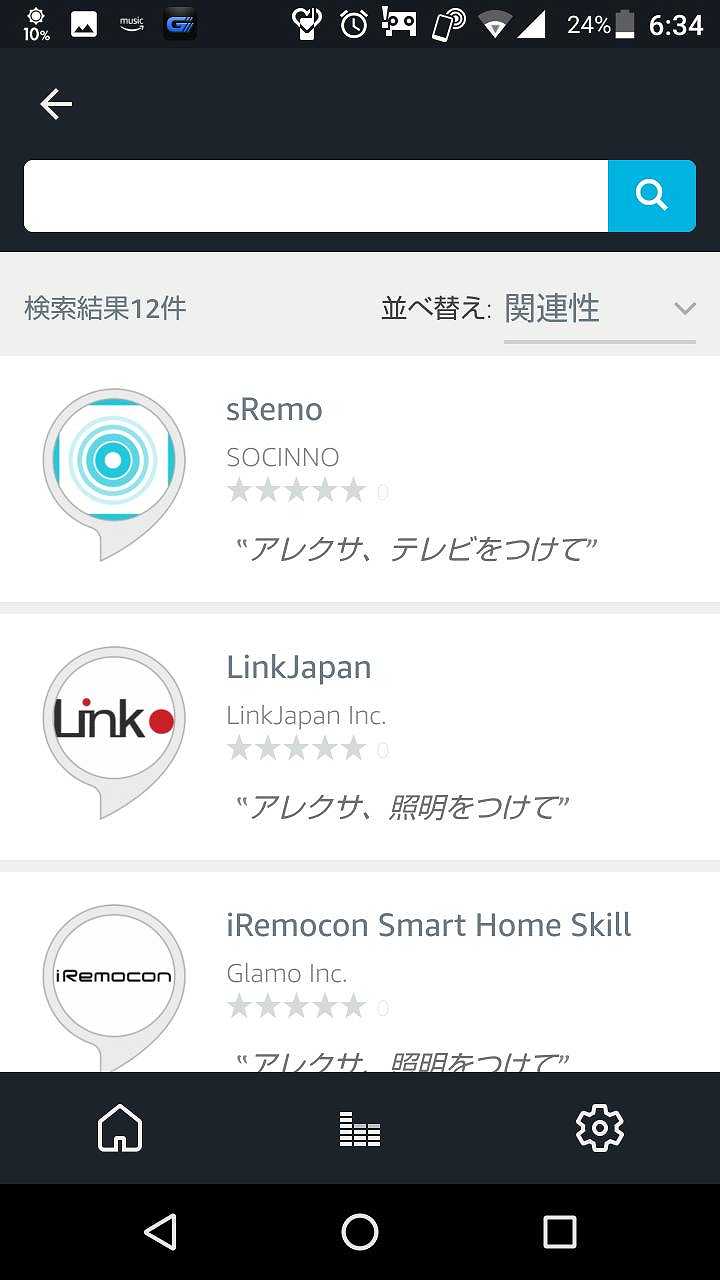The width and height of the screenshot is (720, 1280).
Task: Open the settings gear tab
Action: tap(600, 1129)
